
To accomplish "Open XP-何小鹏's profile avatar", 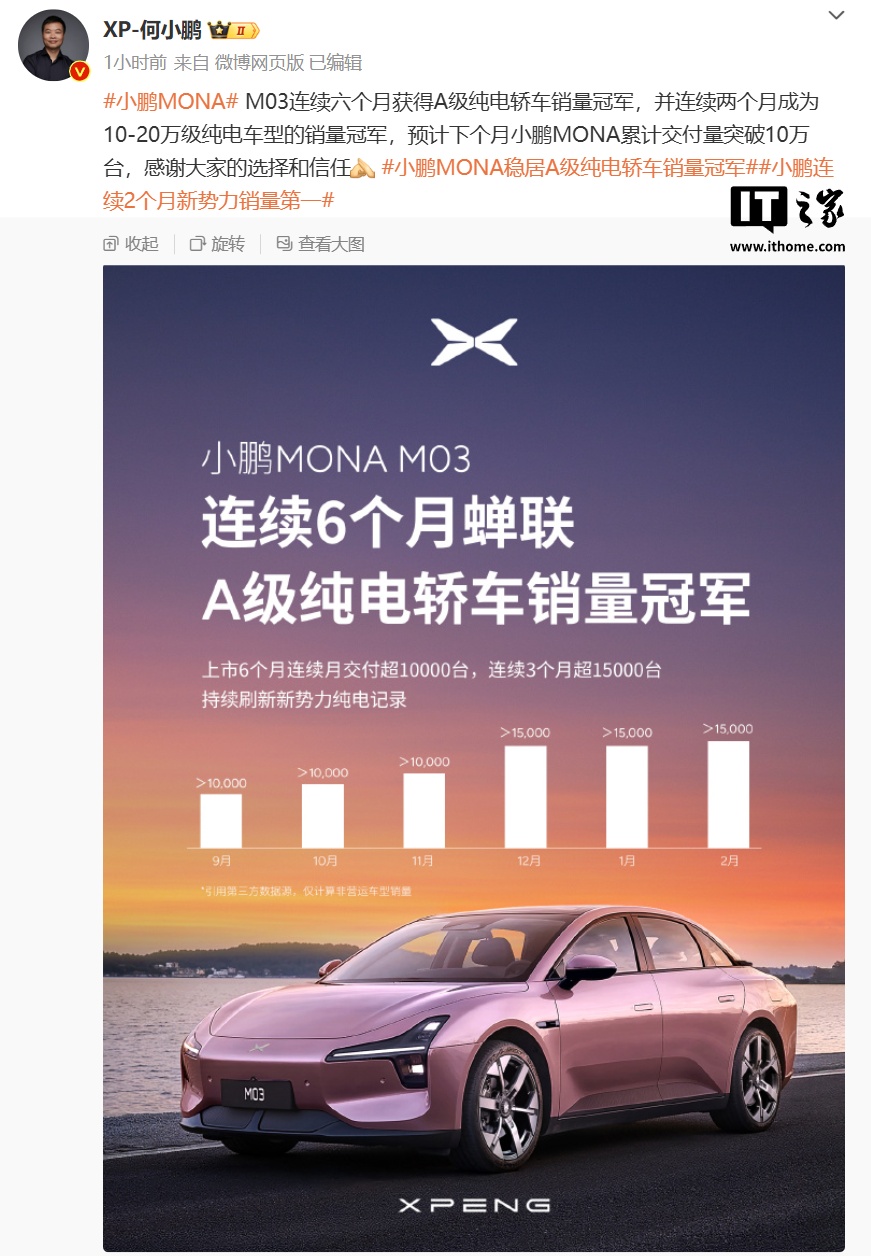I will click(54, 45).
